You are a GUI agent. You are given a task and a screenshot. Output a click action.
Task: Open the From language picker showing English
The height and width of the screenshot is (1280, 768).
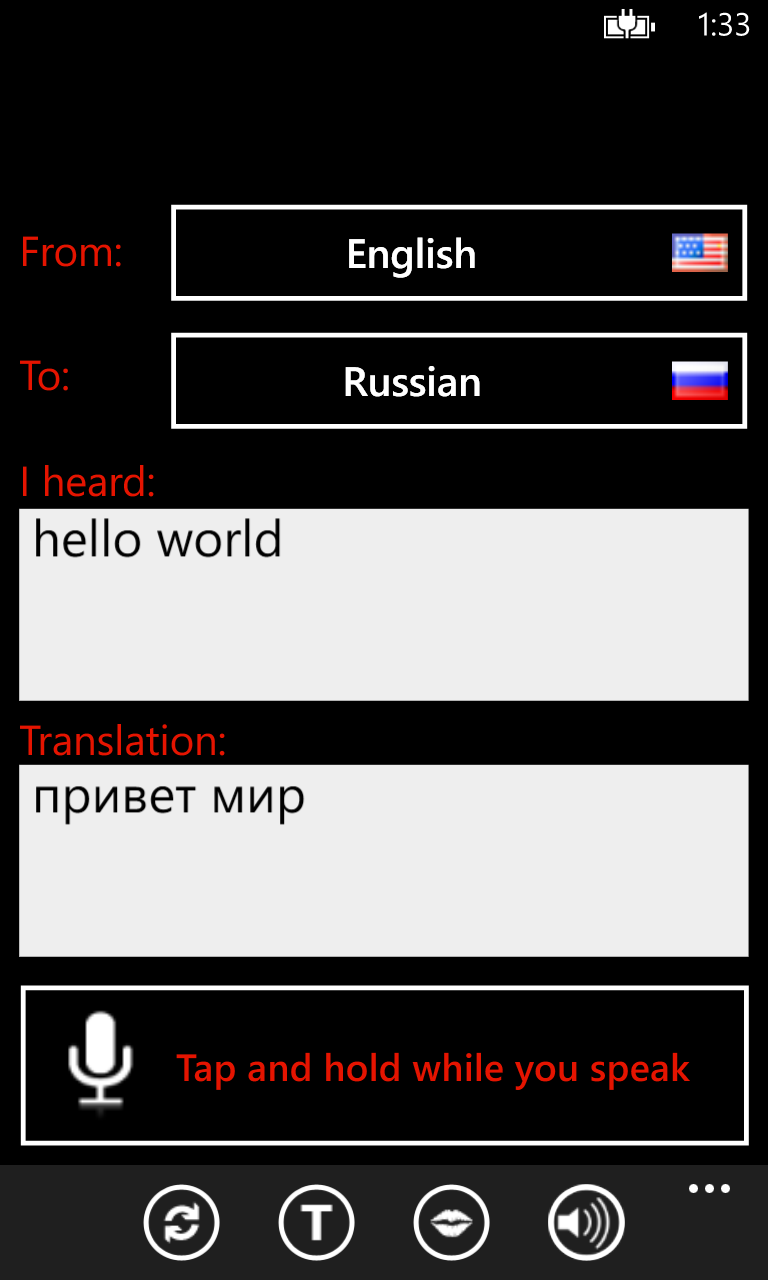coord(459,253)
